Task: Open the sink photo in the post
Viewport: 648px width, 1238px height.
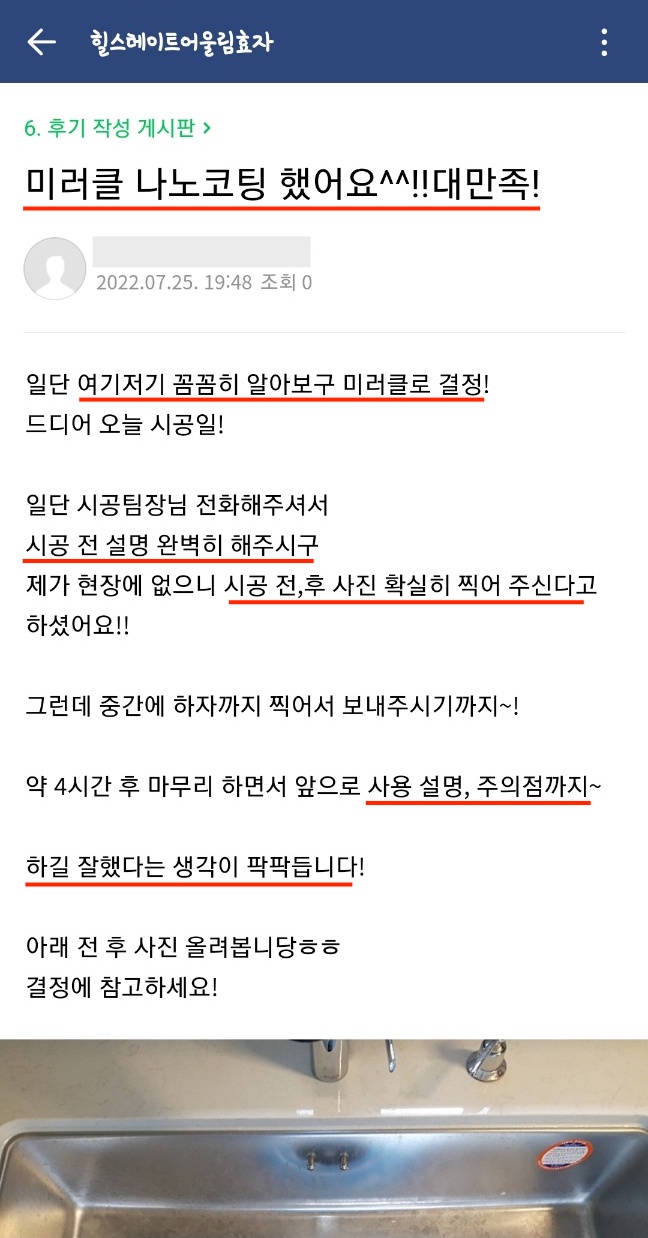Action: click(x=324, y=1138)
